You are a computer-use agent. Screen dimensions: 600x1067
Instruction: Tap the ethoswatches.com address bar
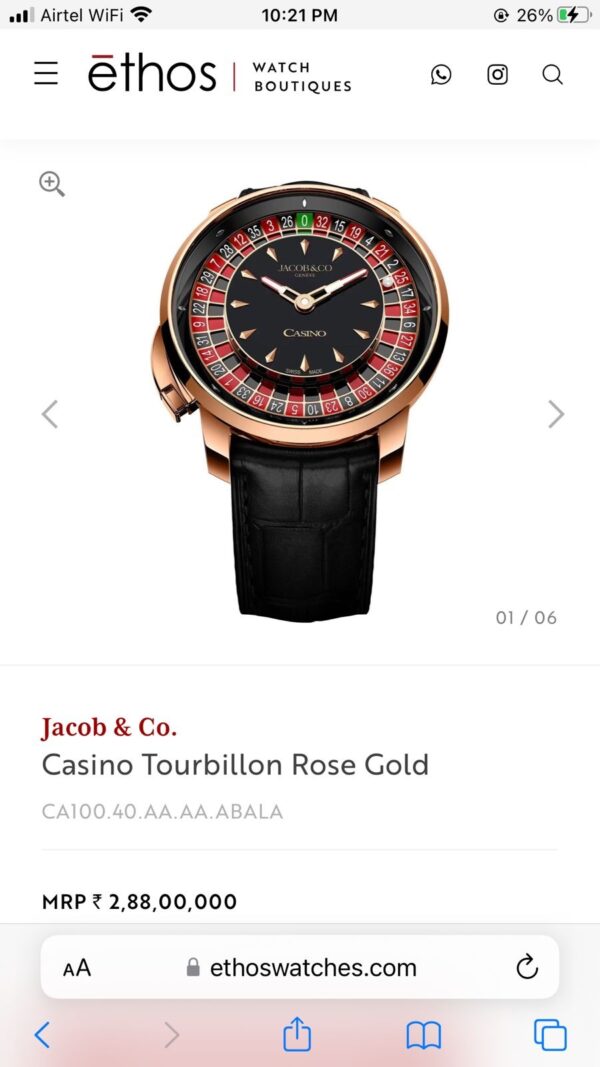(302, 967)
